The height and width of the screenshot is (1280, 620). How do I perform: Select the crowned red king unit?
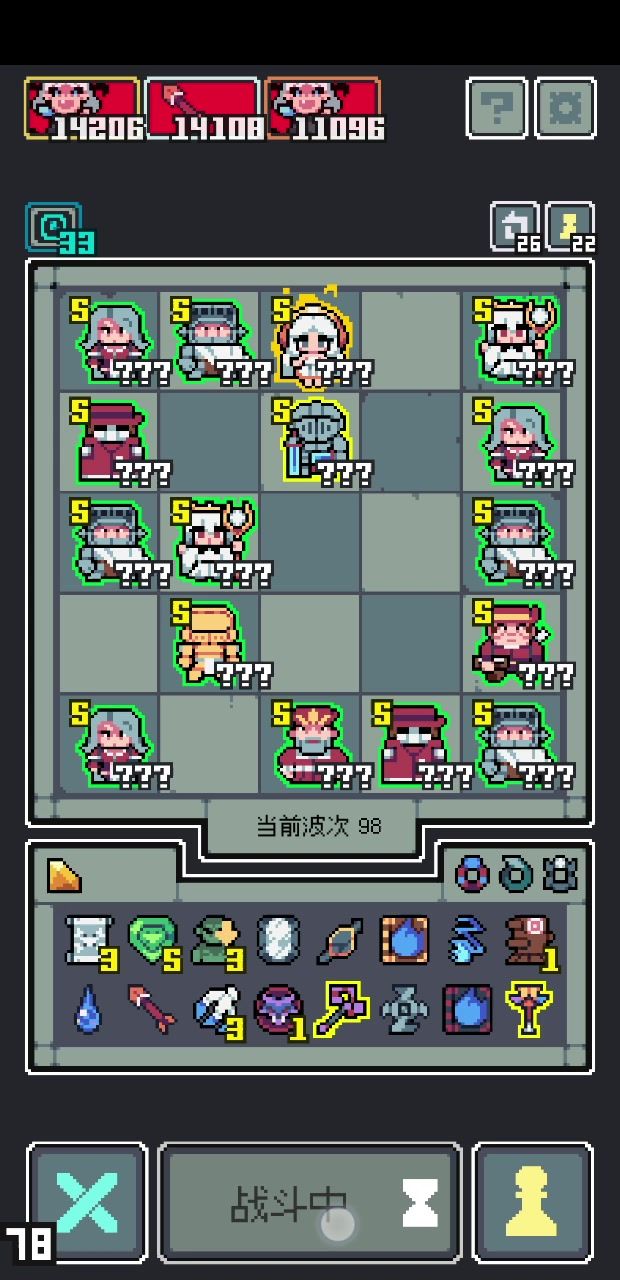click(x=312, y=743)
